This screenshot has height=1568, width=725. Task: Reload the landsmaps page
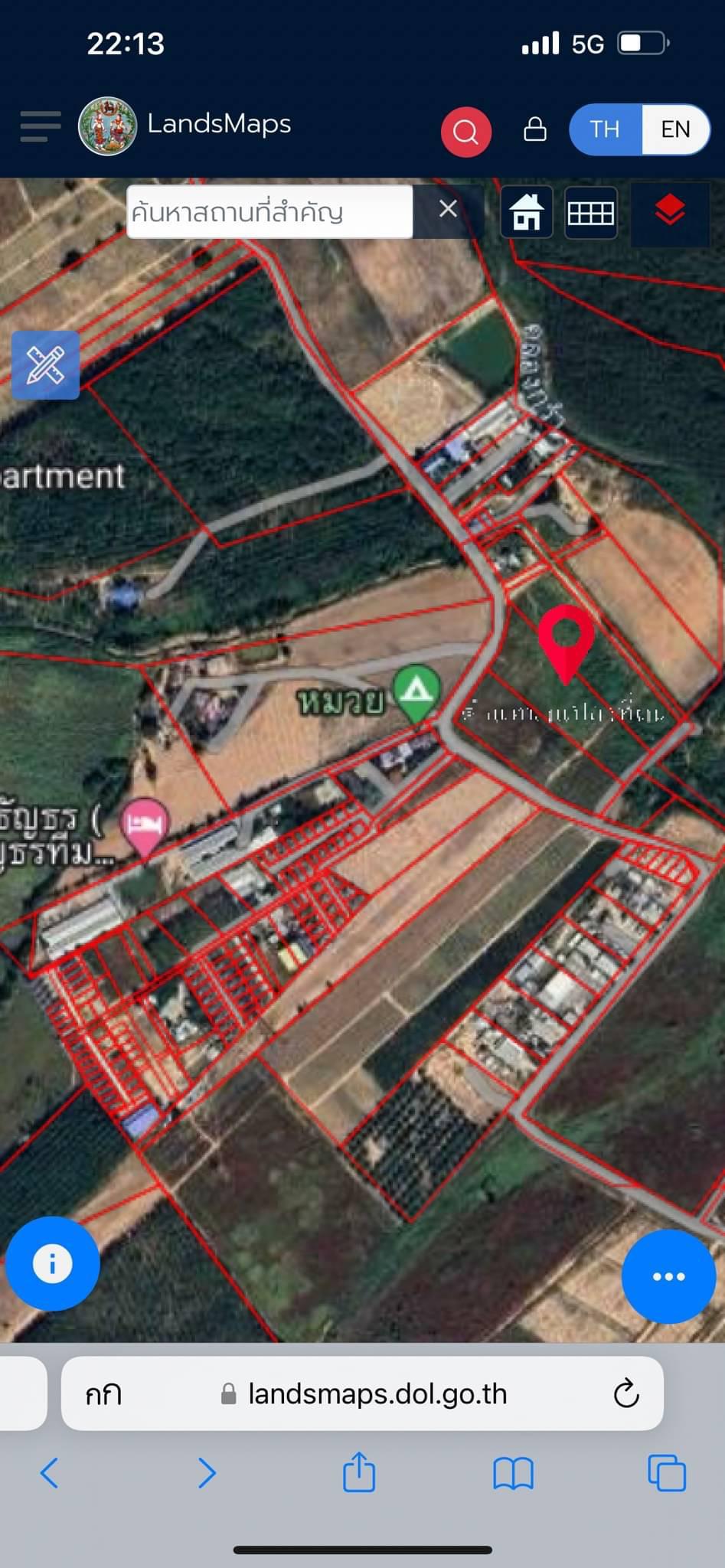coord(626,1393)
